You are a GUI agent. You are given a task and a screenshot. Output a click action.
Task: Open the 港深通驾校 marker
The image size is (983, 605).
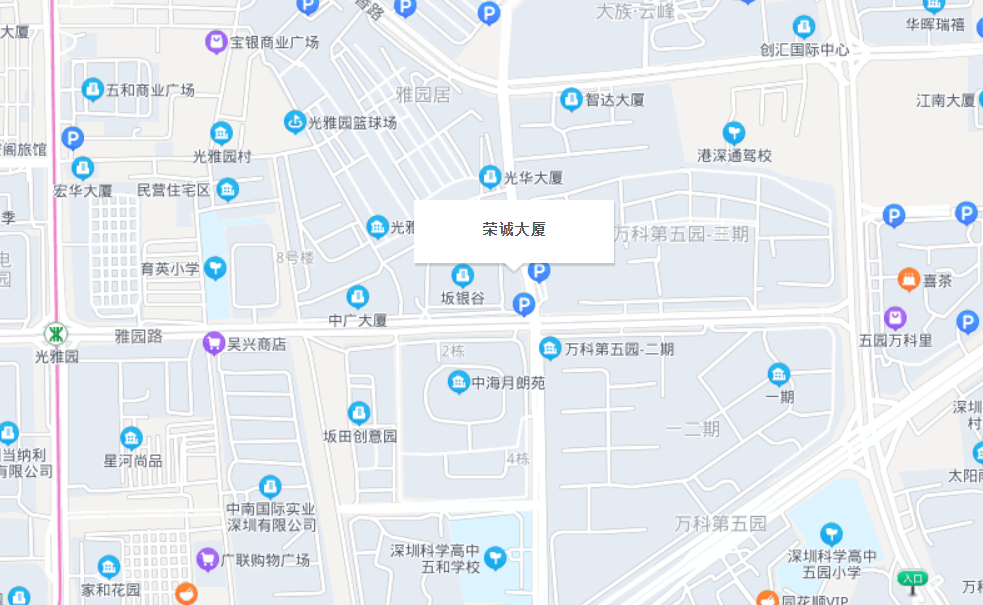click(x=734, y=133)
